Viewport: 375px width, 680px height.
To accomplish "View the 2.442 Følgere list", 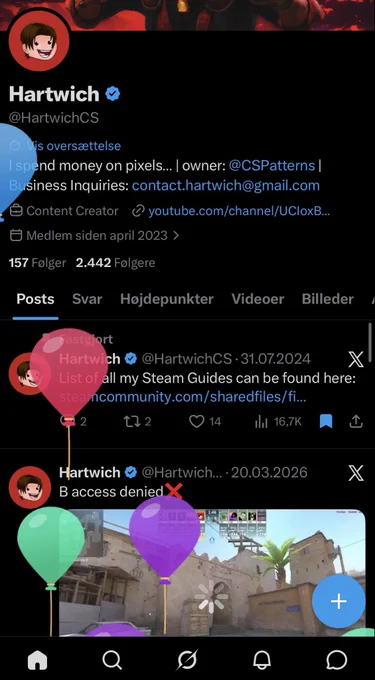I will 115,262.
